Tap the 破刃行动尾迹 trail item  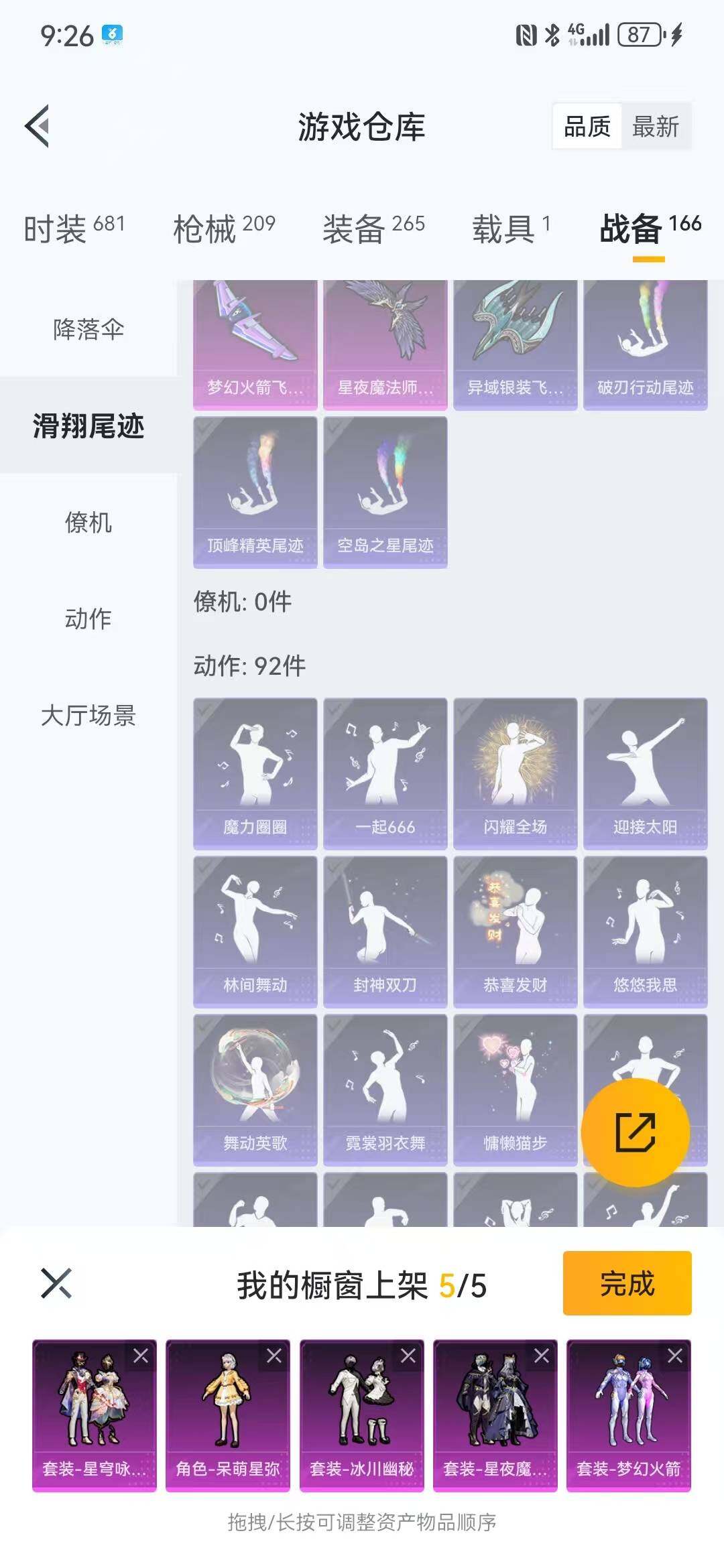tap(646, 342)
